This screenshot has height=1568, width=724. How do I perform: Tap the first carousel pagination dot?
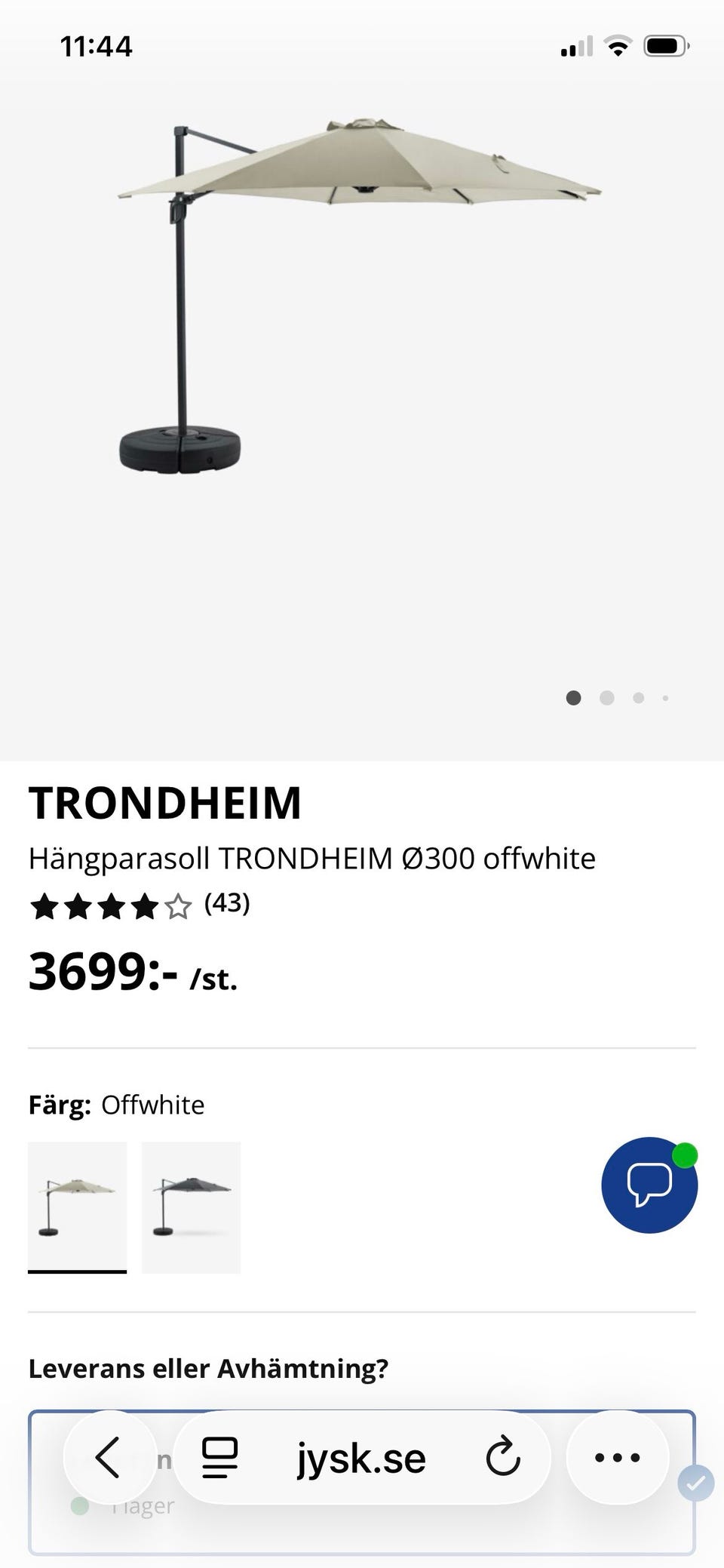coord(573,699)
